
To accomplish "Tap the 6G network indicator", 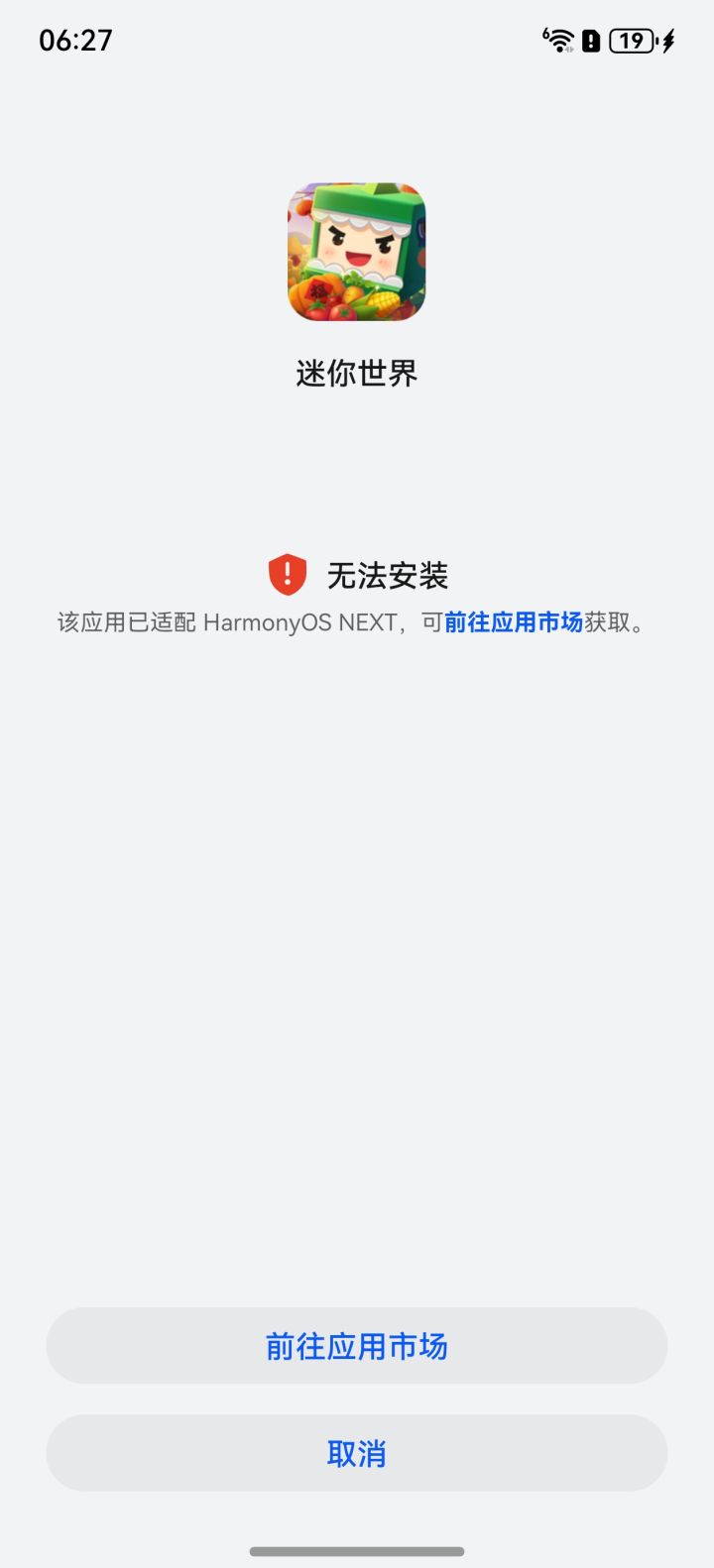I will 546,33.
